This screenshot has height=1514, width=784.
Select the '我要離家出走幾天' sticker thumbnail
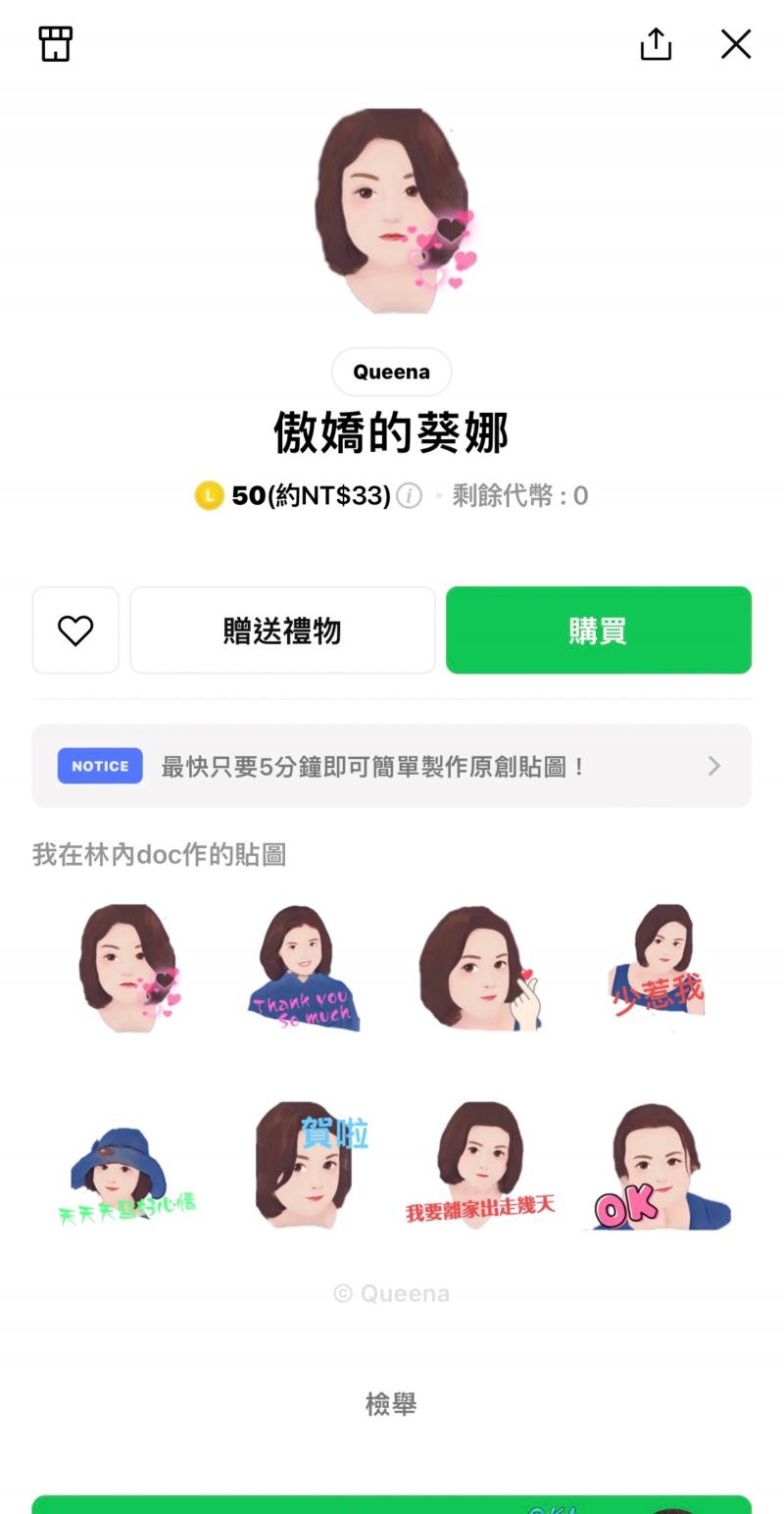pyautogui.click(x=480, y=1165)
